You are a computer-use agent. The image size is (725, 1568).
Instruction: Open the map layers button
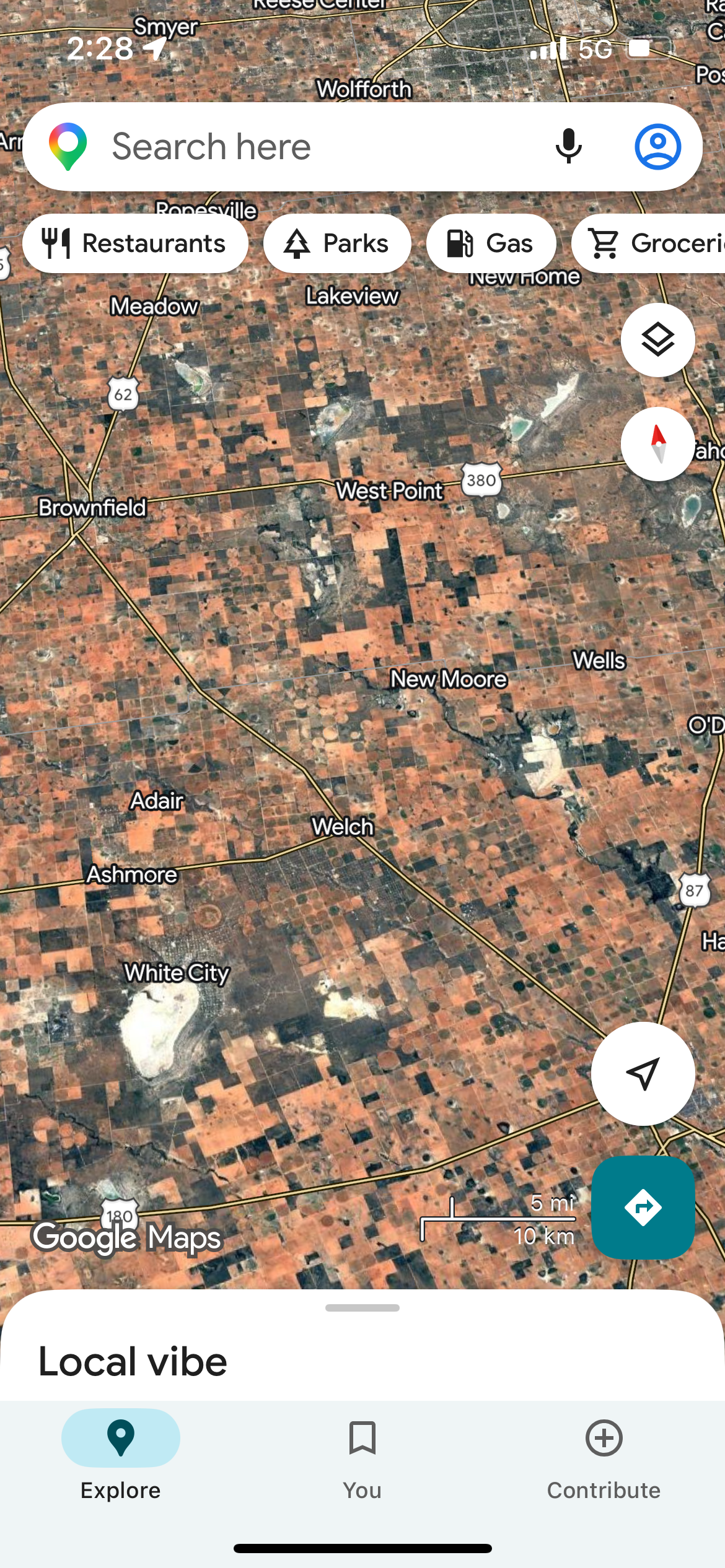coord(657,339)
